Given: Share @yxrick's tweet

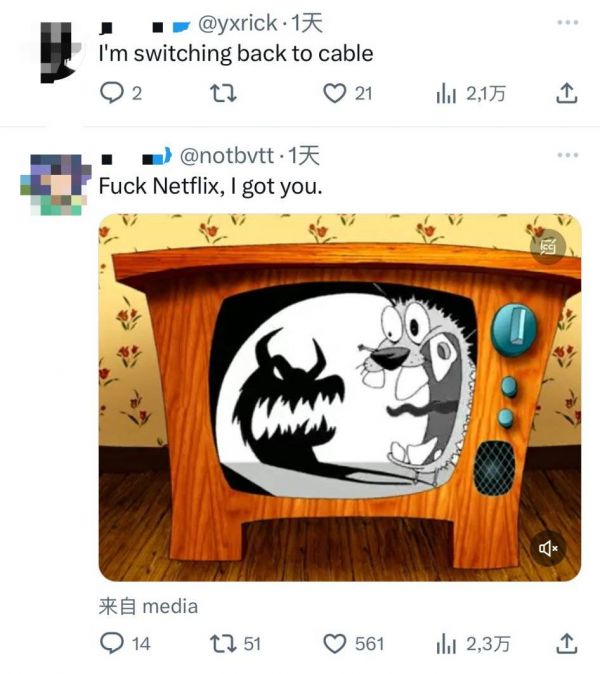Looking at the screenshot, I should tap(566, 94).
